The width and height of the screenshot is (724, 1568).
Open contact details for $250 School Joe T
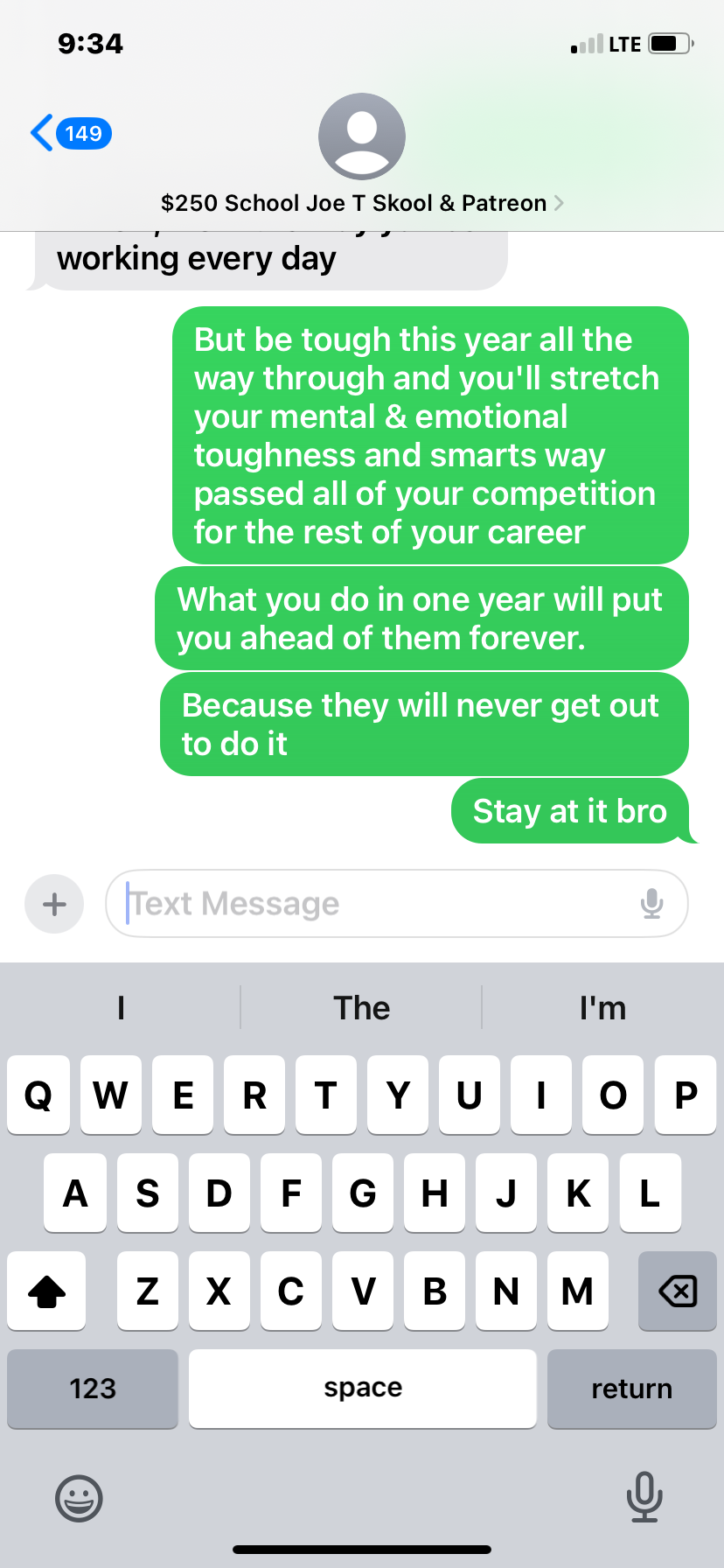[362, 203]
